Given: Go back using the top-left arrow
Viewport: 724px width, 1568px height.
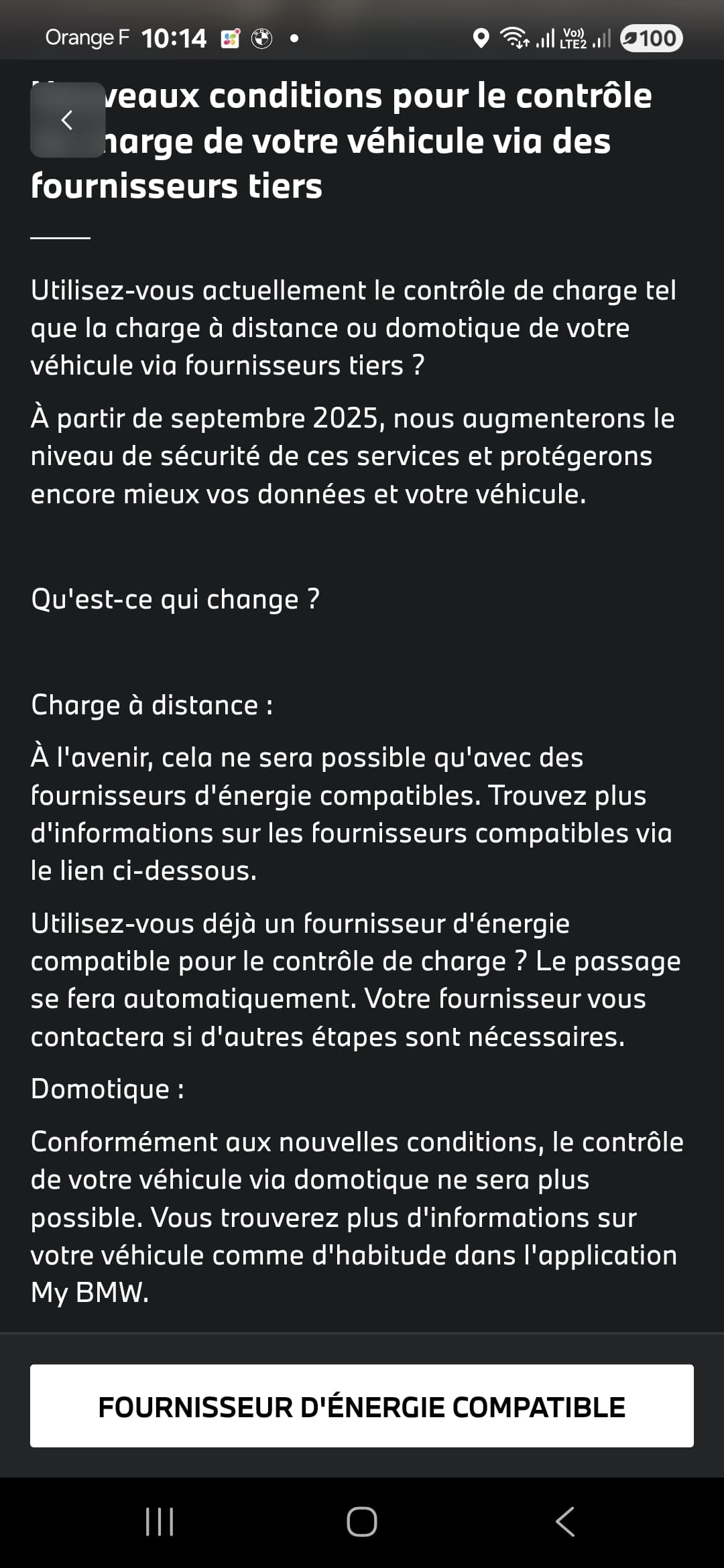Looking at the screenshot, I should [67, 120].
